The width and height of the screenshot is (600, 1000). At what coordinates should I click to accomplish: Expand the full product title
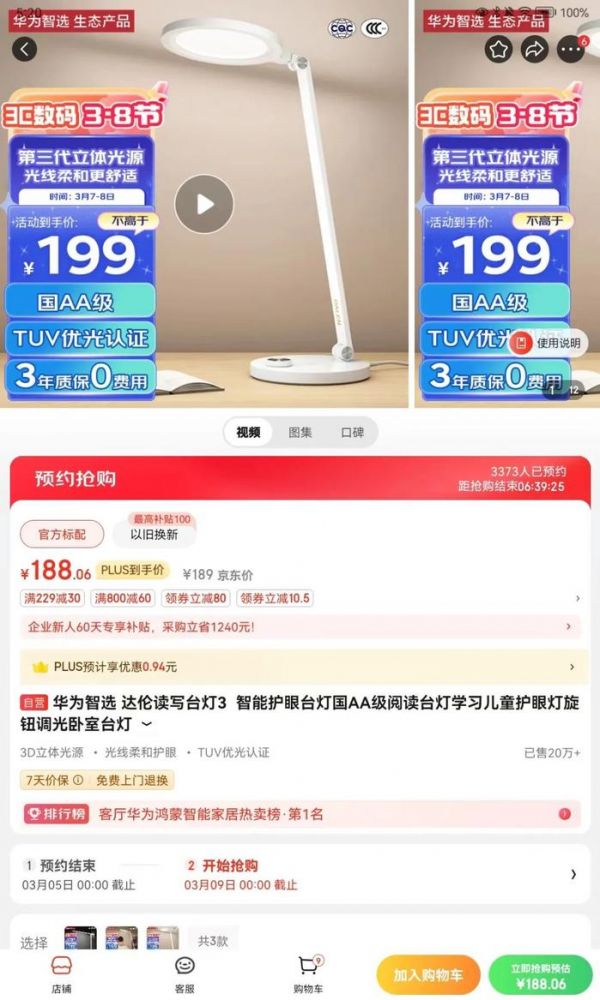(x=148, y=723)
